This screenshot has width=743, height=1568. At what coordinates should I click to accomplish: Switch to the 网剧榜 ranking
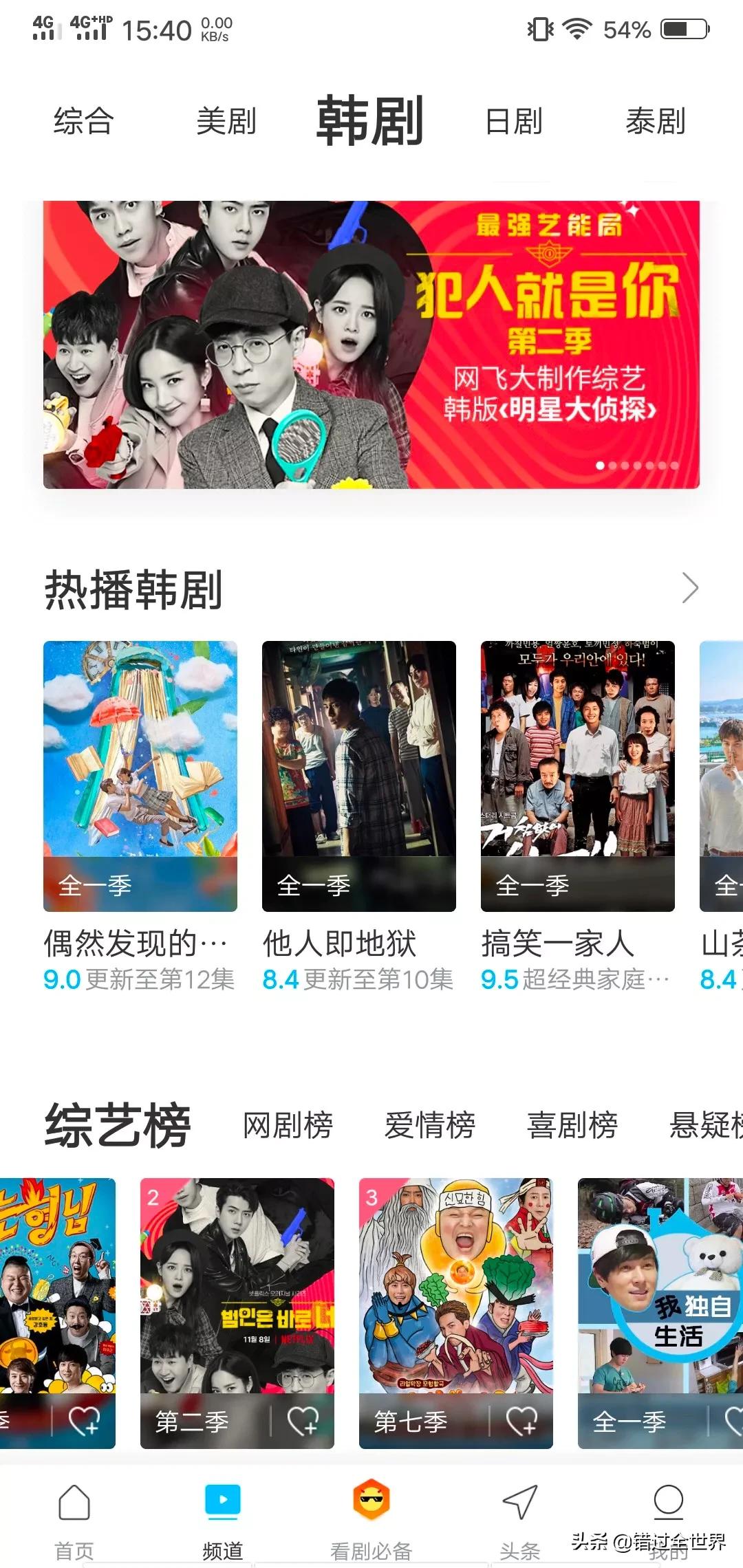(x=288, y=1126)
